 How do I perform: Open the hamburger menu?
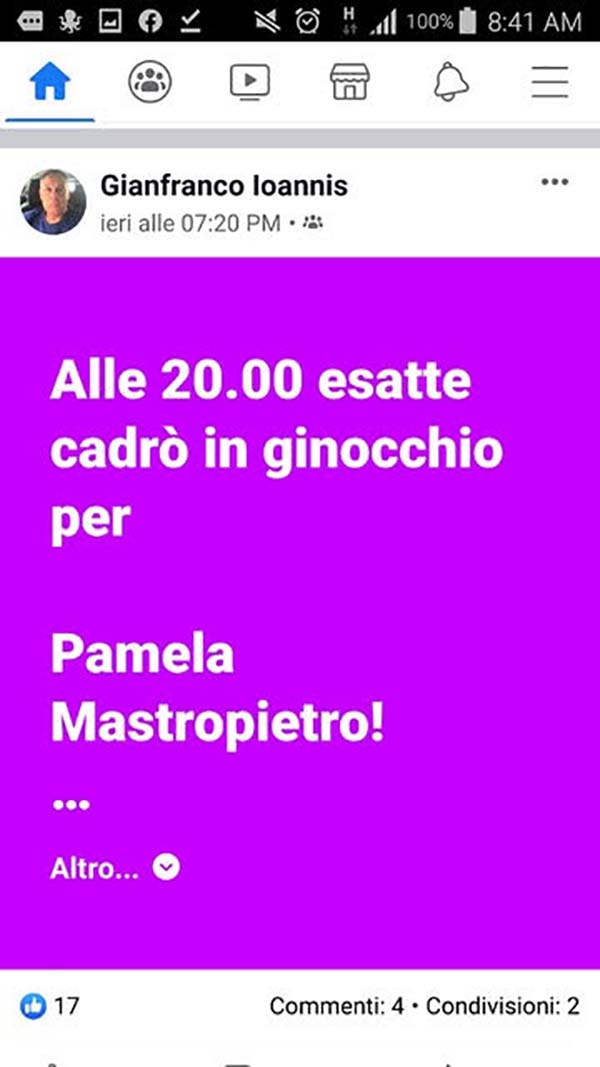point(550,82)
